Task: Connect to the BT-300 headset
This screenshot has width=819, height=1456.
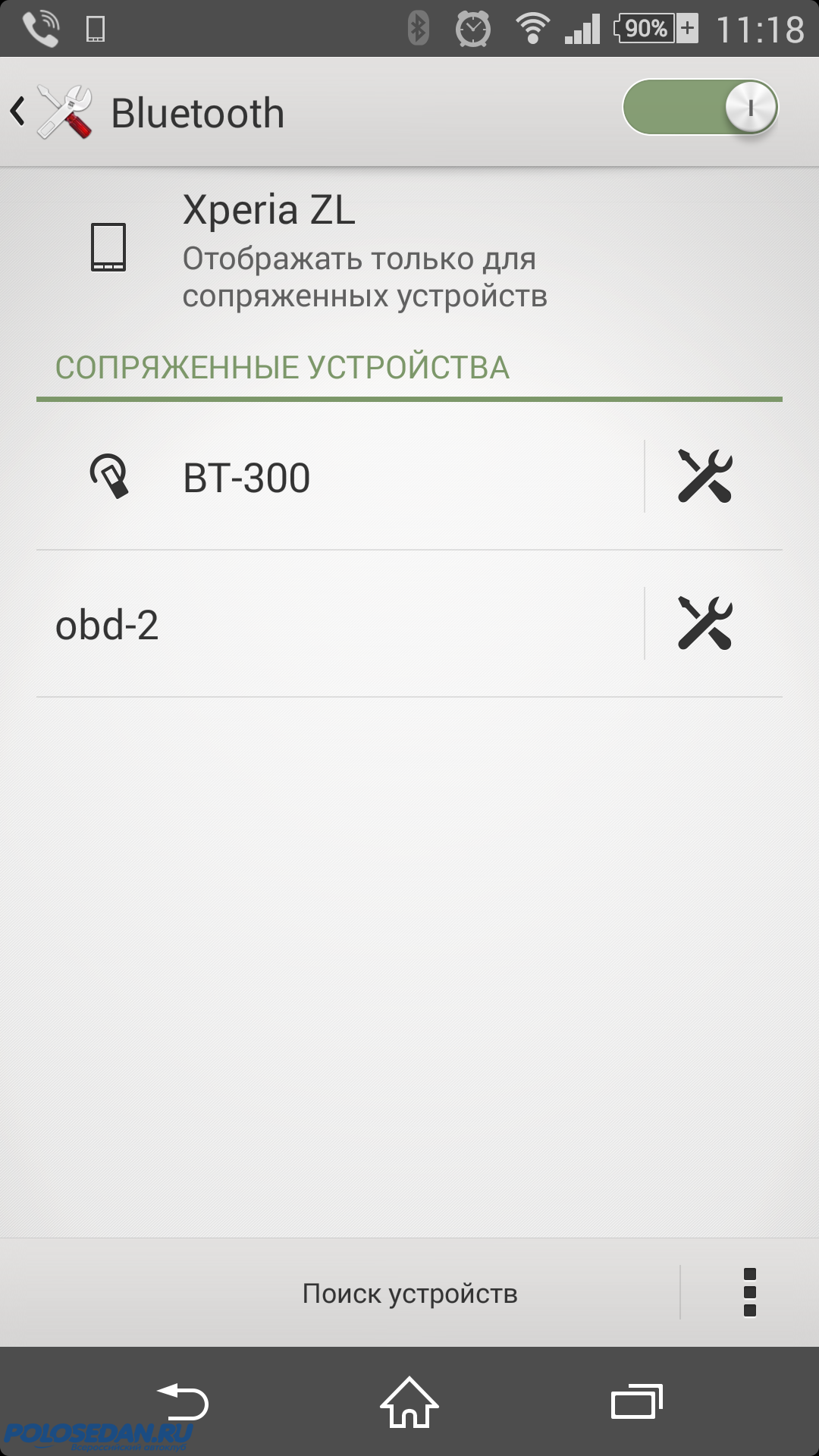Action: click(334, 478)
